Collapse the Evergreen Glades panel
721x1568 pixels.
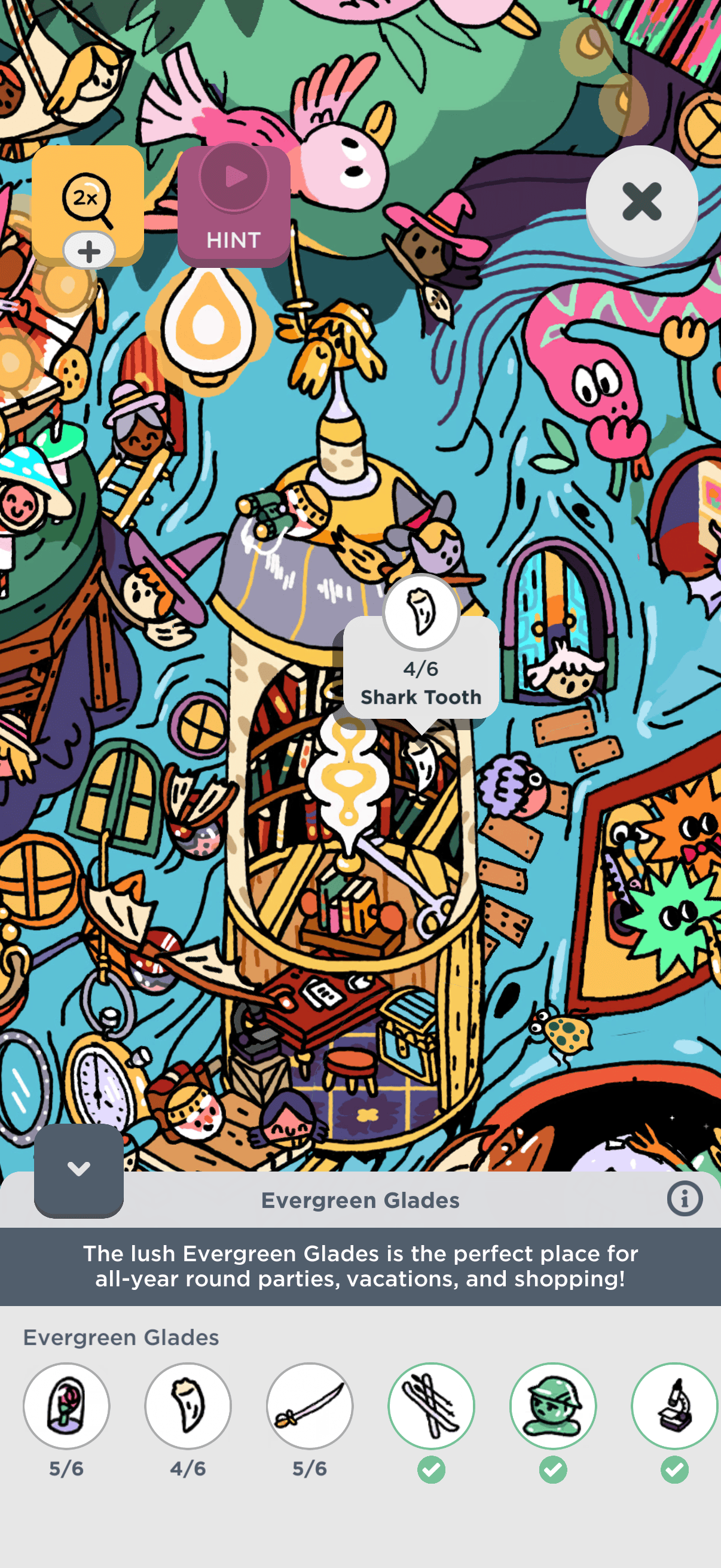(78, 1169)
